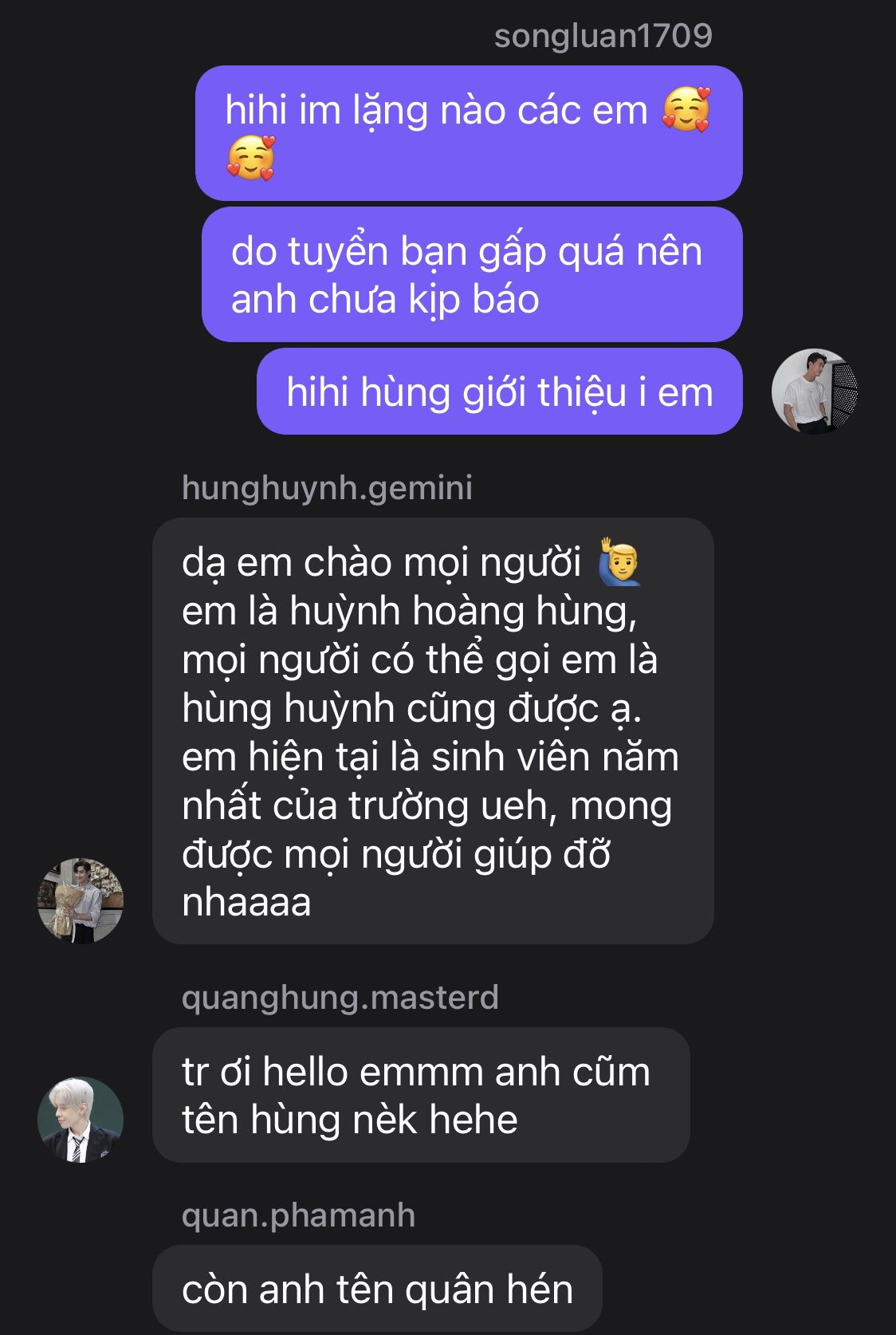The image size is (896, 1335).
Task: Open quanghung.masterd's profile avatar
Action: click(x=81, y=1119)
